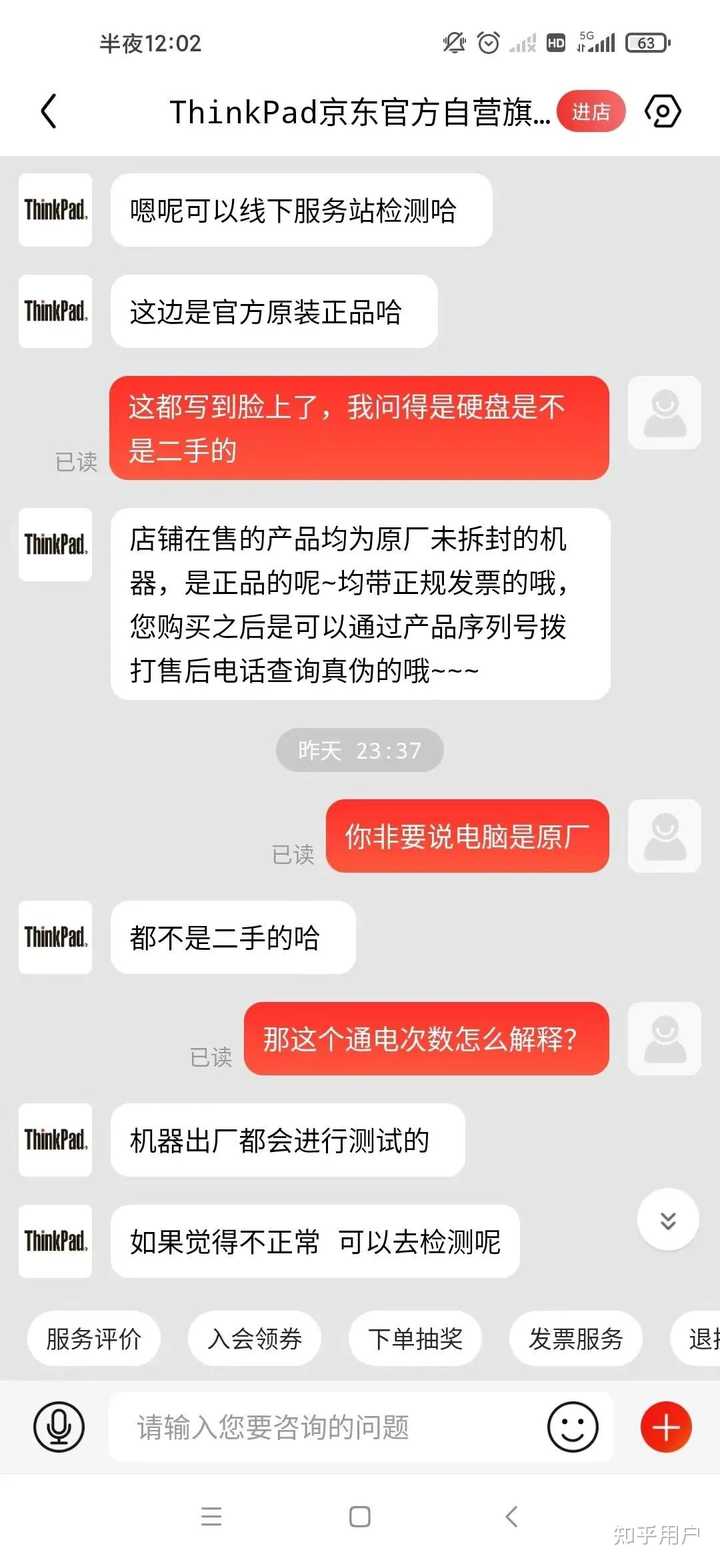
Task: Tap the 进店 button to enter the store
Action: tap(591, 112)
